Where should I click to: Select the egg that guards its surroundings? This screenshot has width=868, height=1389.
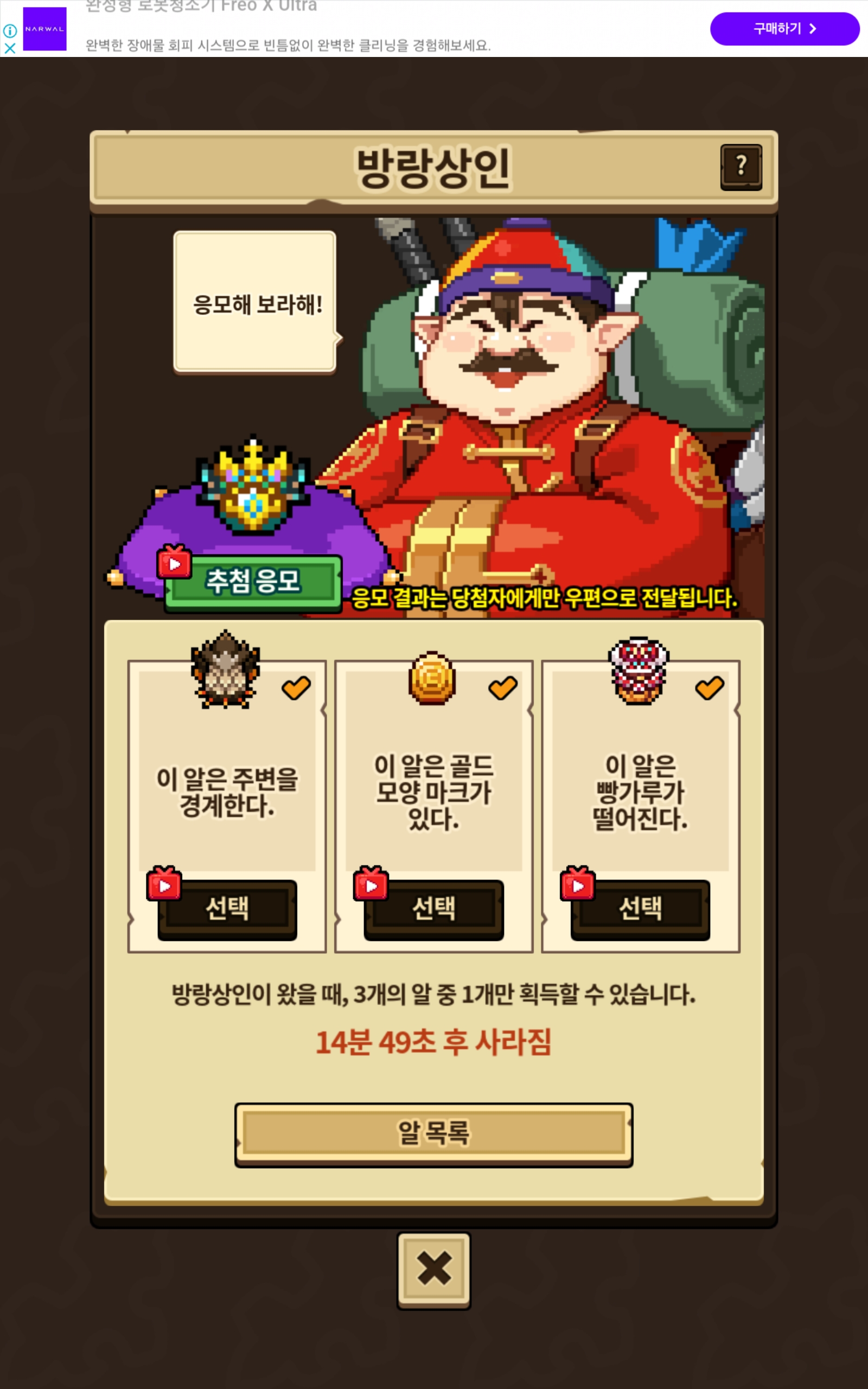tap(227, 909)
